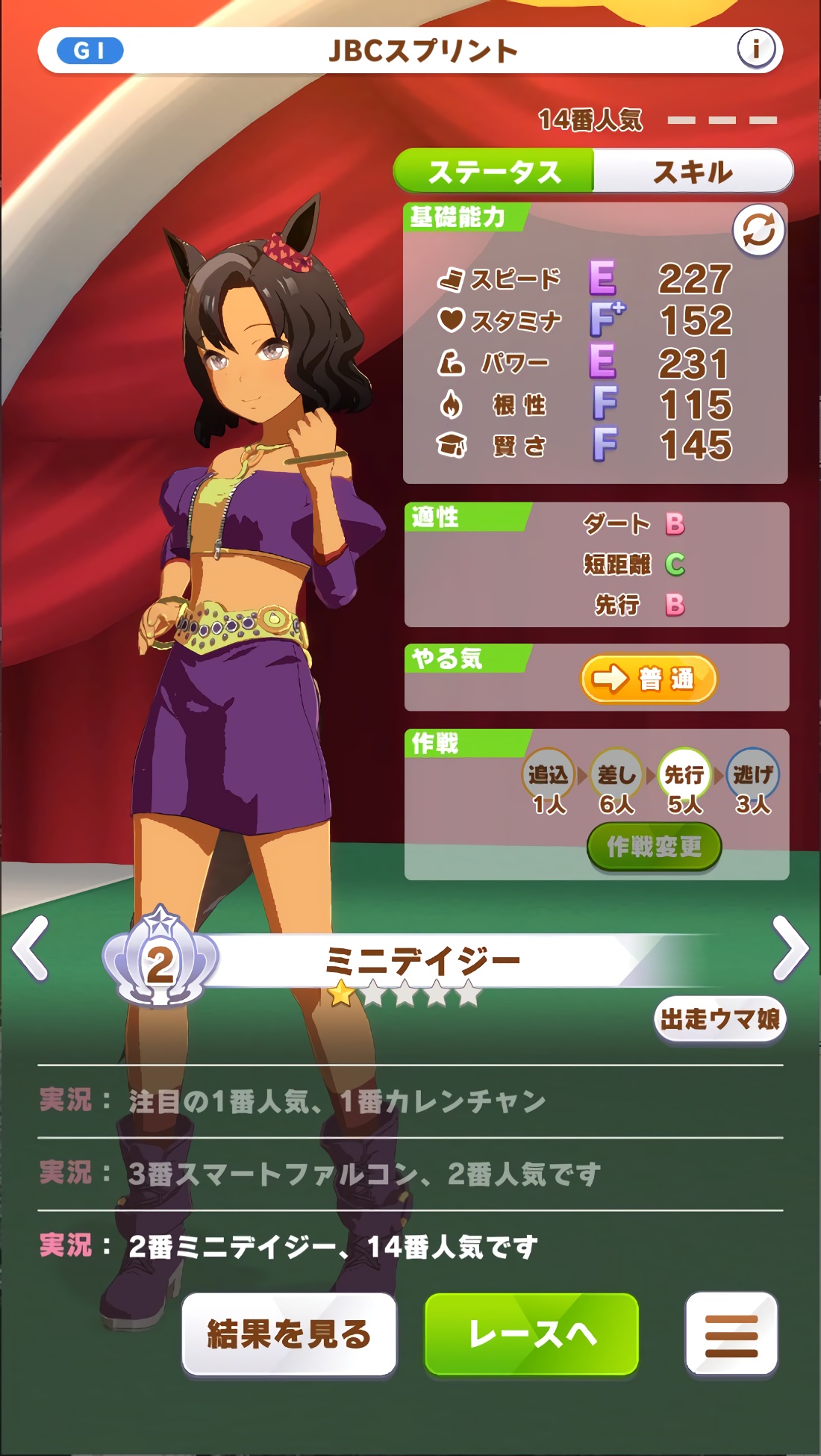This screenshot has height=1456, width=821.
Task: Tap the 作戦変更 button
Action: [654, 847]
